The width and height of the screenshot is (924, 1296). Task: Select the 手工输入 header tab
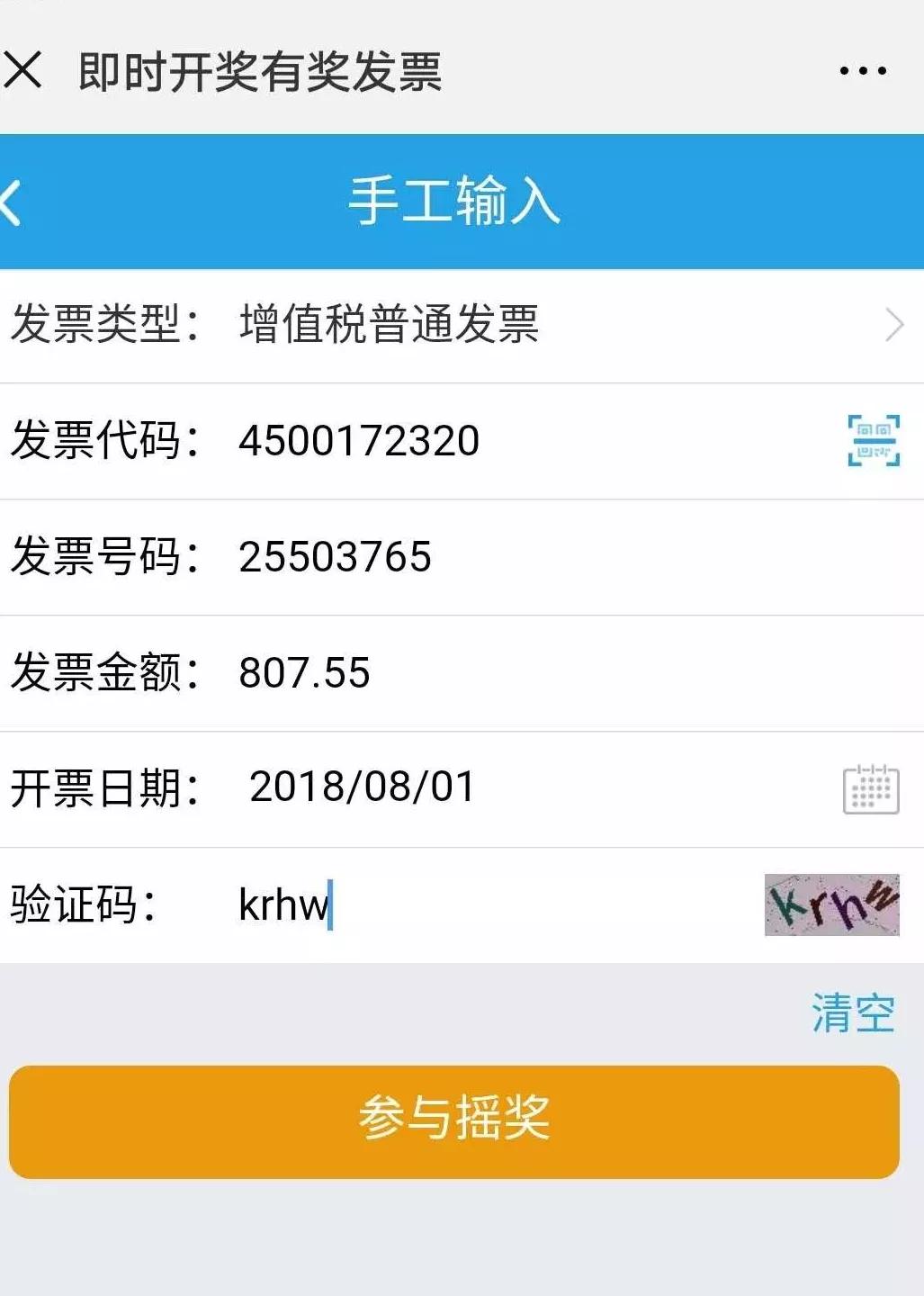point(454,202)
